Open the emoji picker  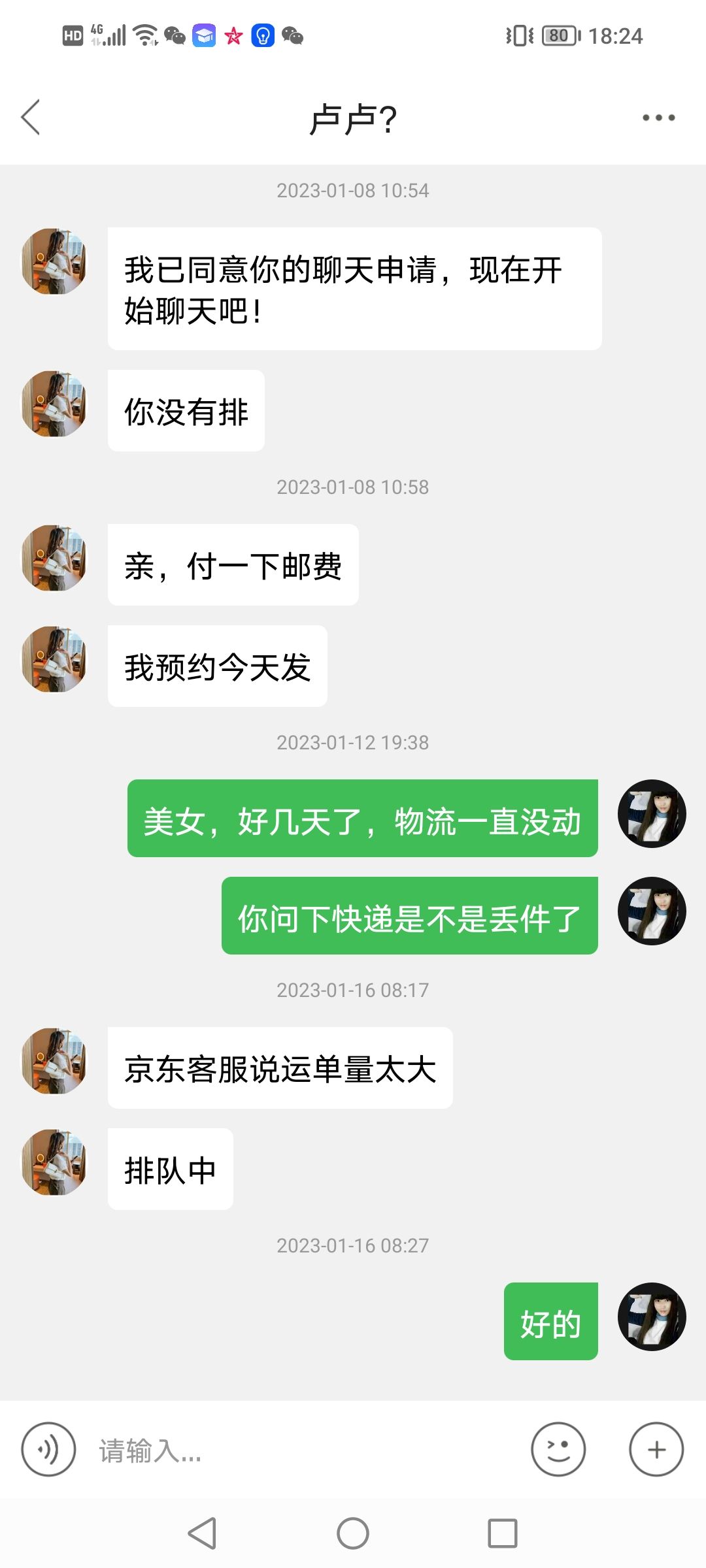pyautogui.click(x=558, y=1449)
